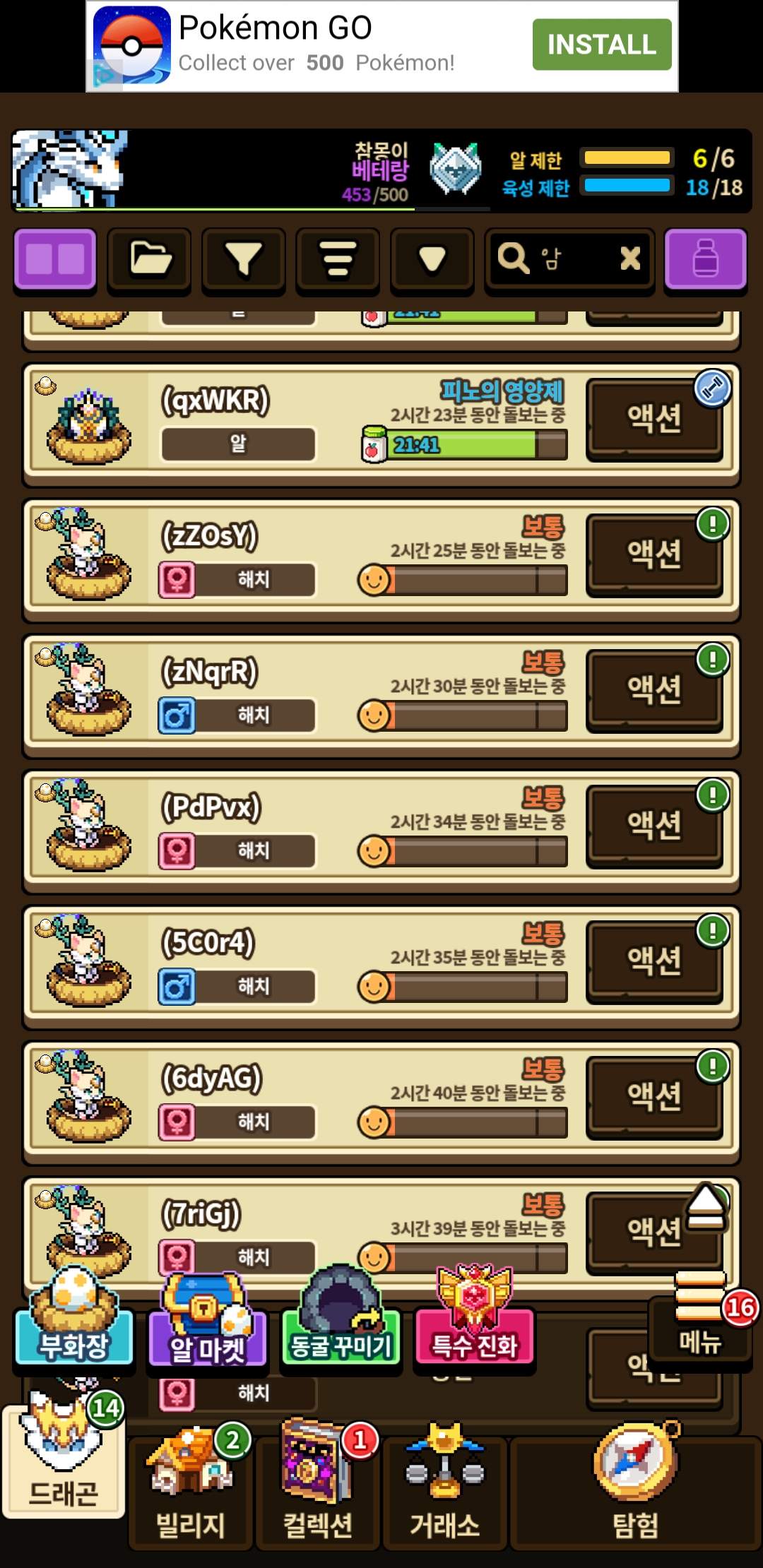The image size is (763, 1568).
Task: Open the sort order options
Action: point(338,259)
